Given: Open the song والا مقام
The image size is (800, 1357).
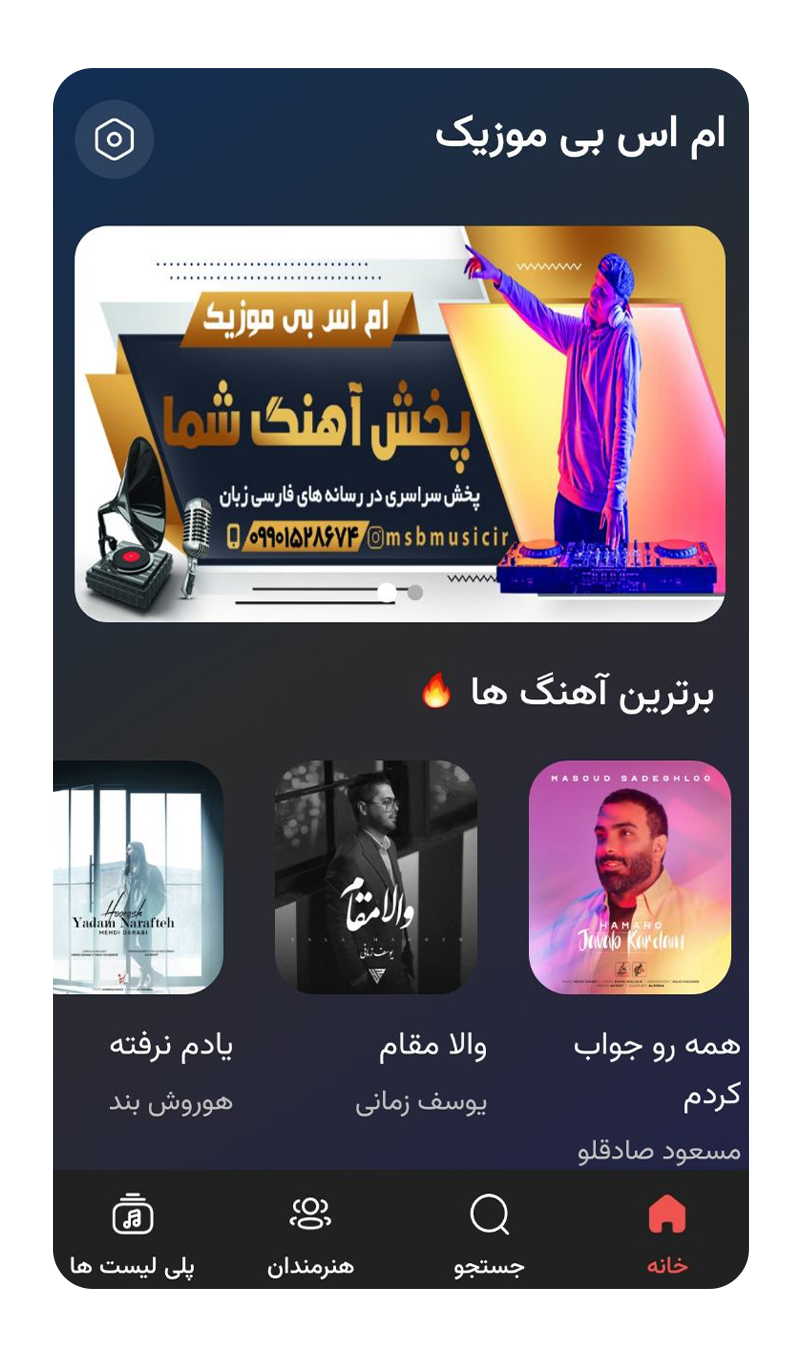Looking at the screenshot, I should [x=376, y=877].
